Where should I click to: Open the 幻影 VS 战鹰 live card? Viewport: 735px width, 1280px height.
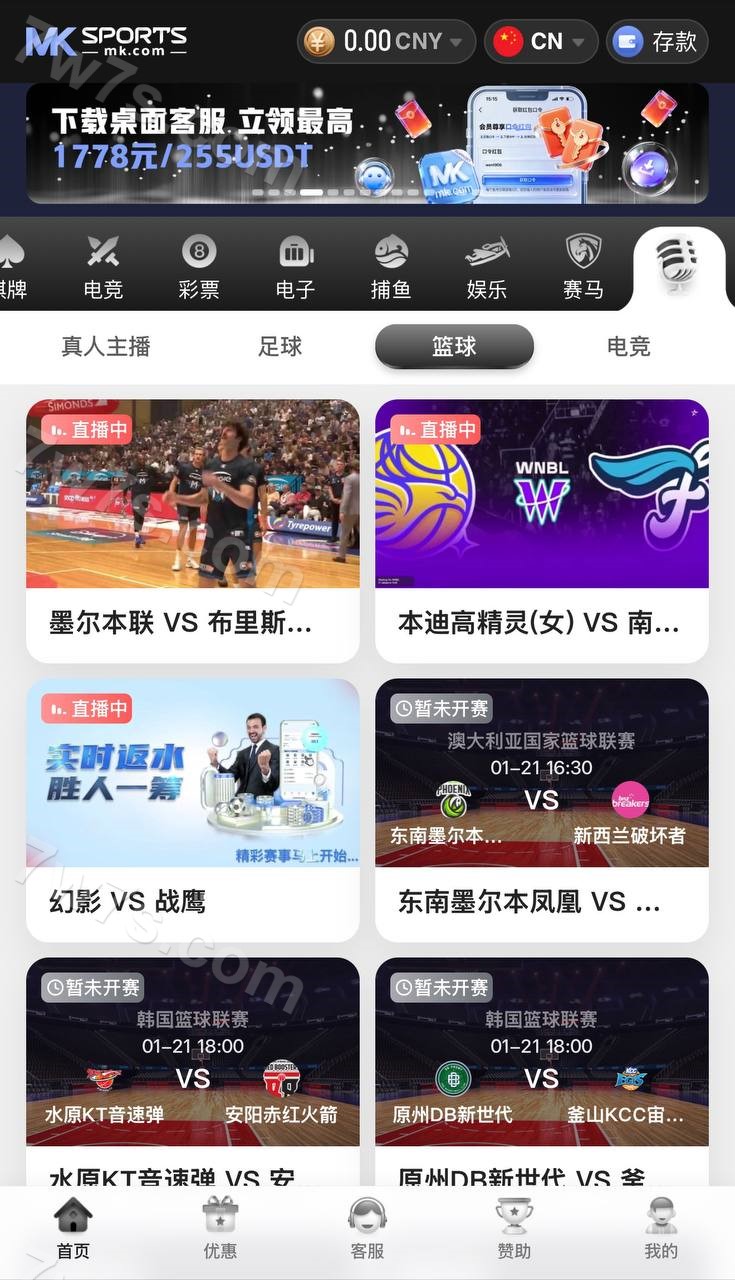193,809
